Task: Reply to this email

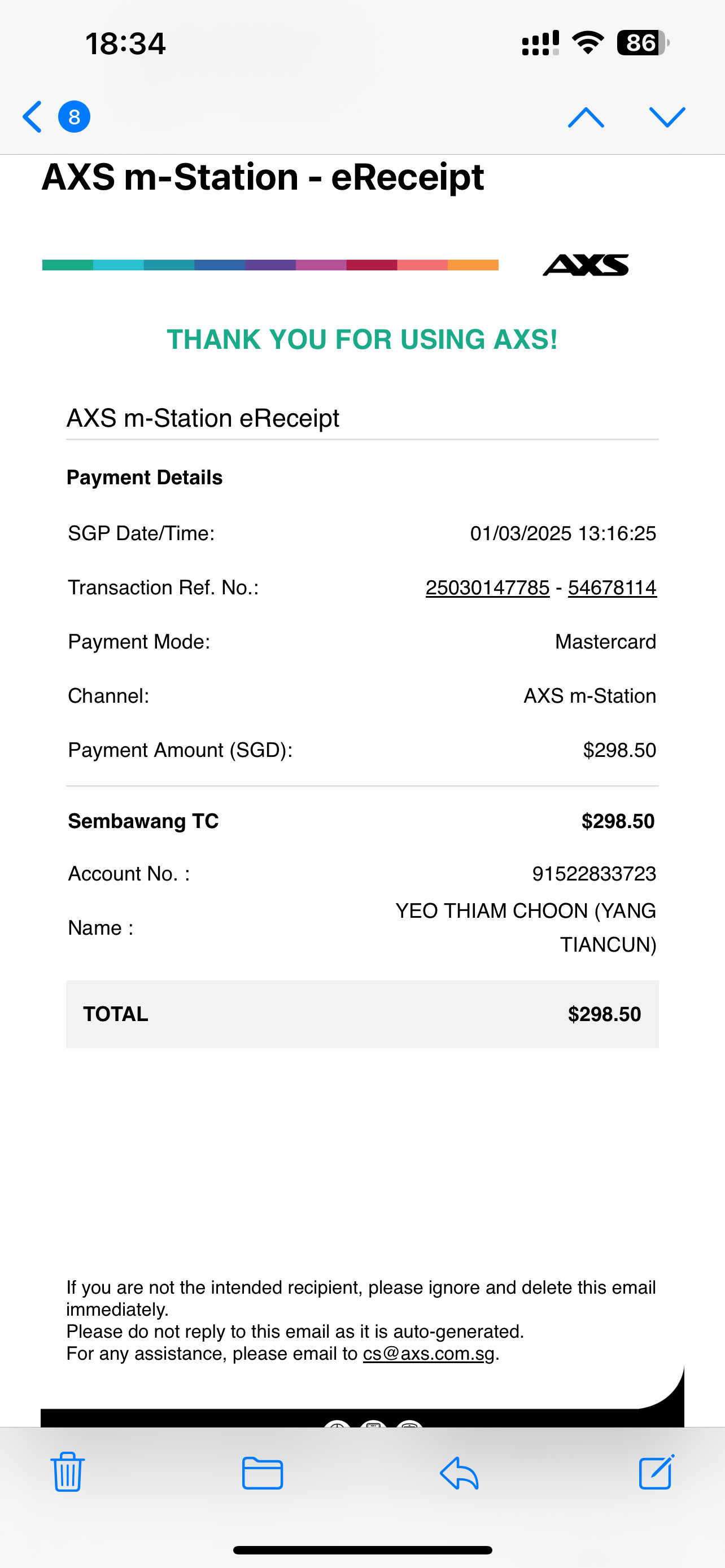Action: (x=459, y=1473)
